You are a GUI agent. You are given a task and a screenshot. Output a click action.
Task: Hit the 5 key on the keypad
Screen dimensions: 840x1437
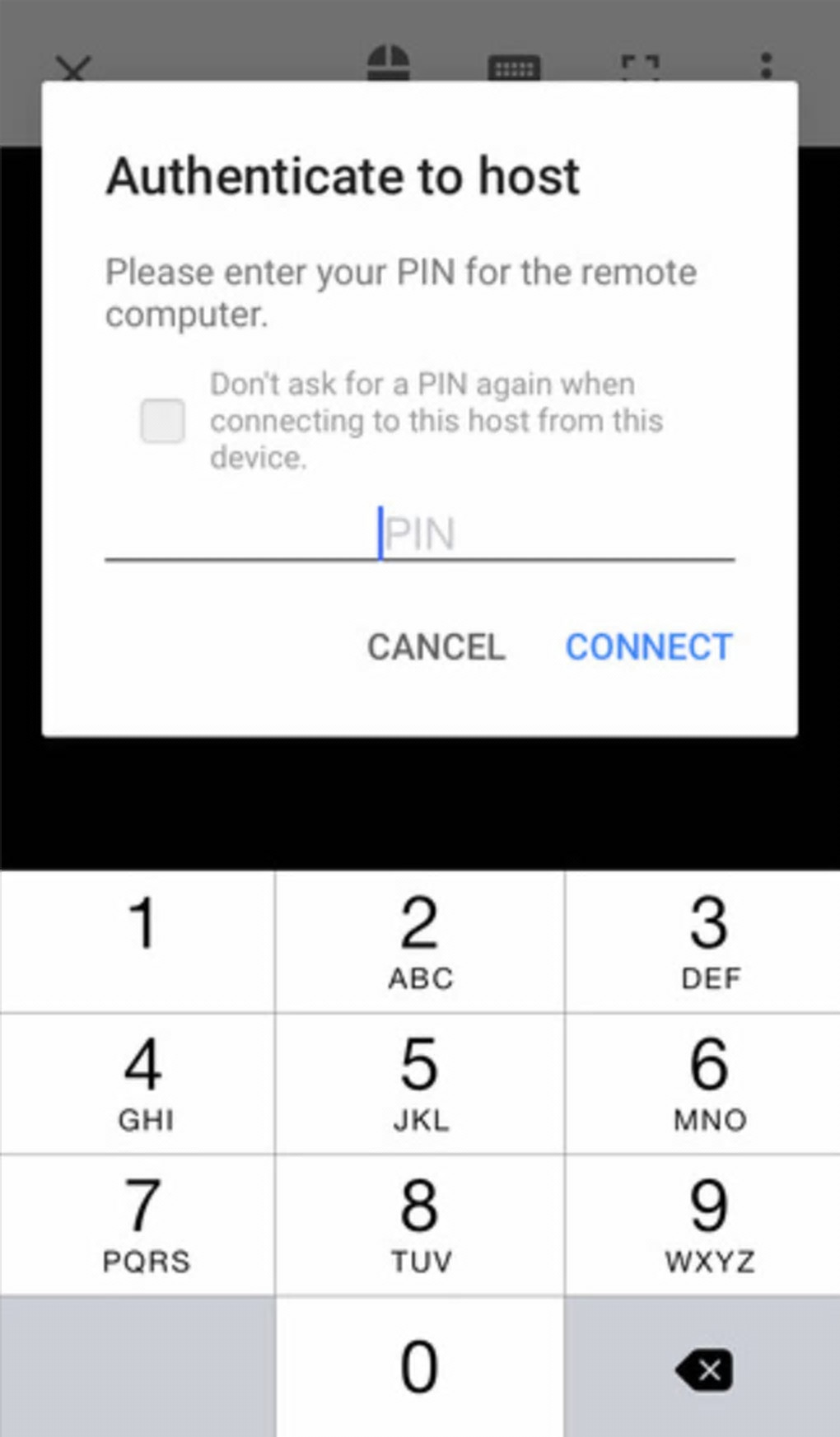coord(420,1083)
